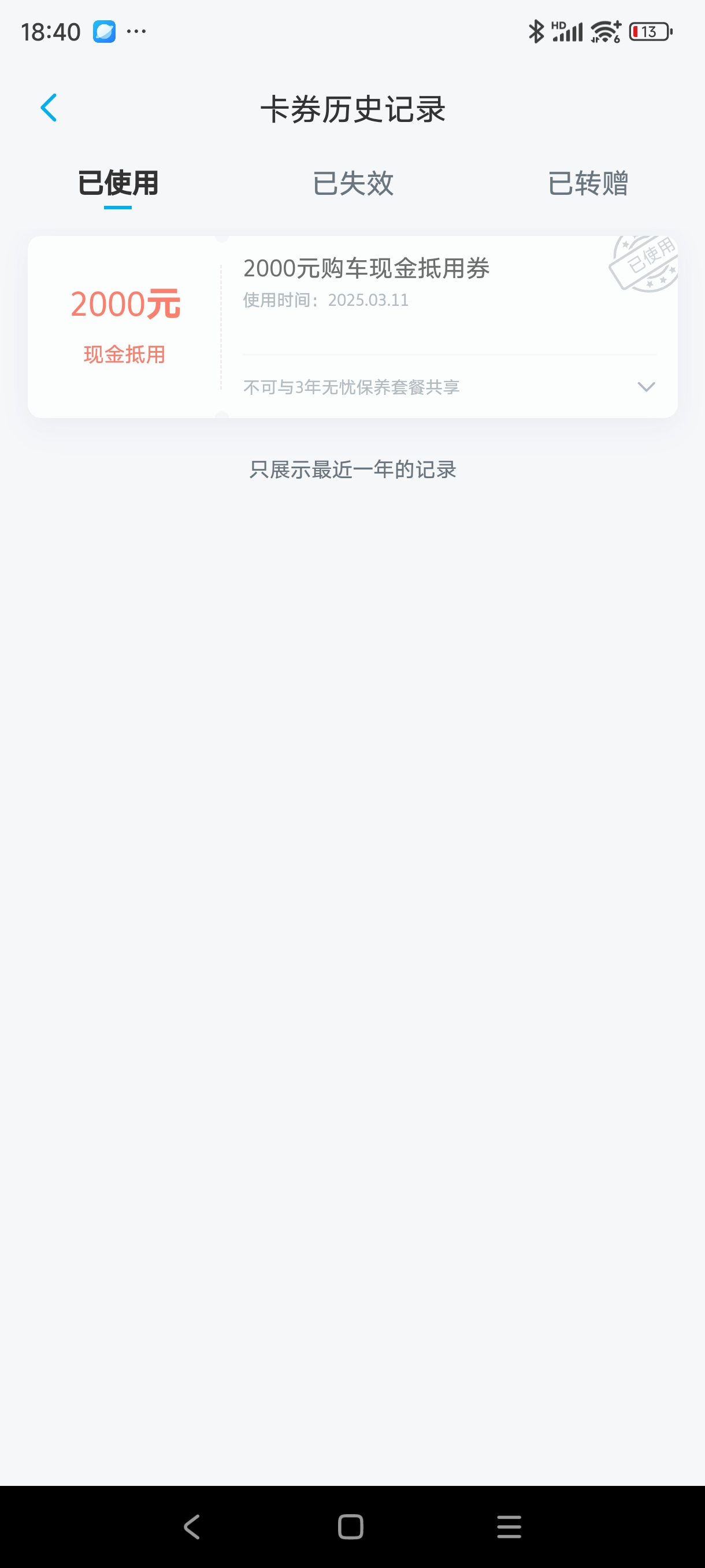
Task: Switch to the 已失效 tab
Action: pyautogui.click(x=353, y=183)
